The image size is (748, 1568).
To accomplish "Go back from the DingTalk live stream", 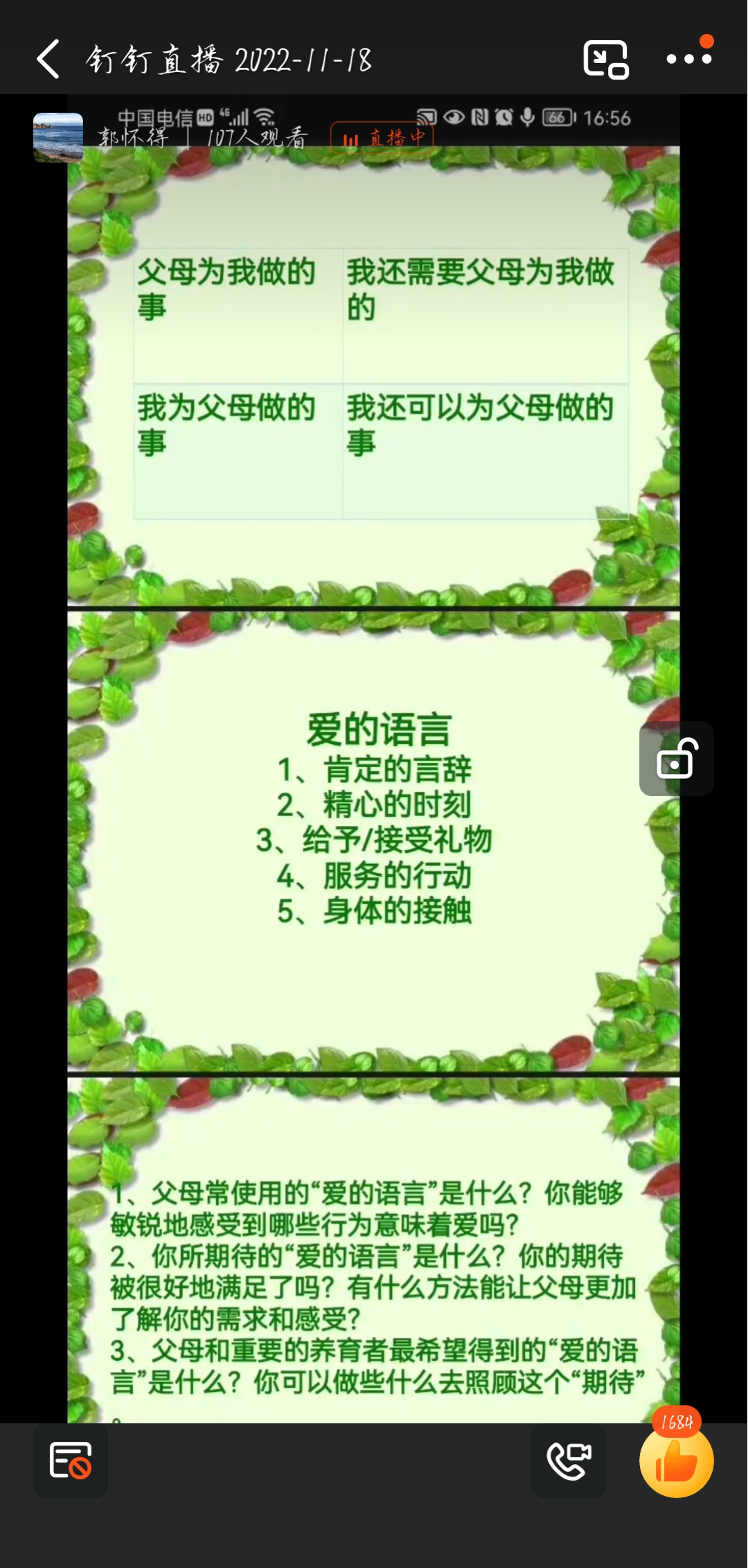I will click(x=48, y=60).
